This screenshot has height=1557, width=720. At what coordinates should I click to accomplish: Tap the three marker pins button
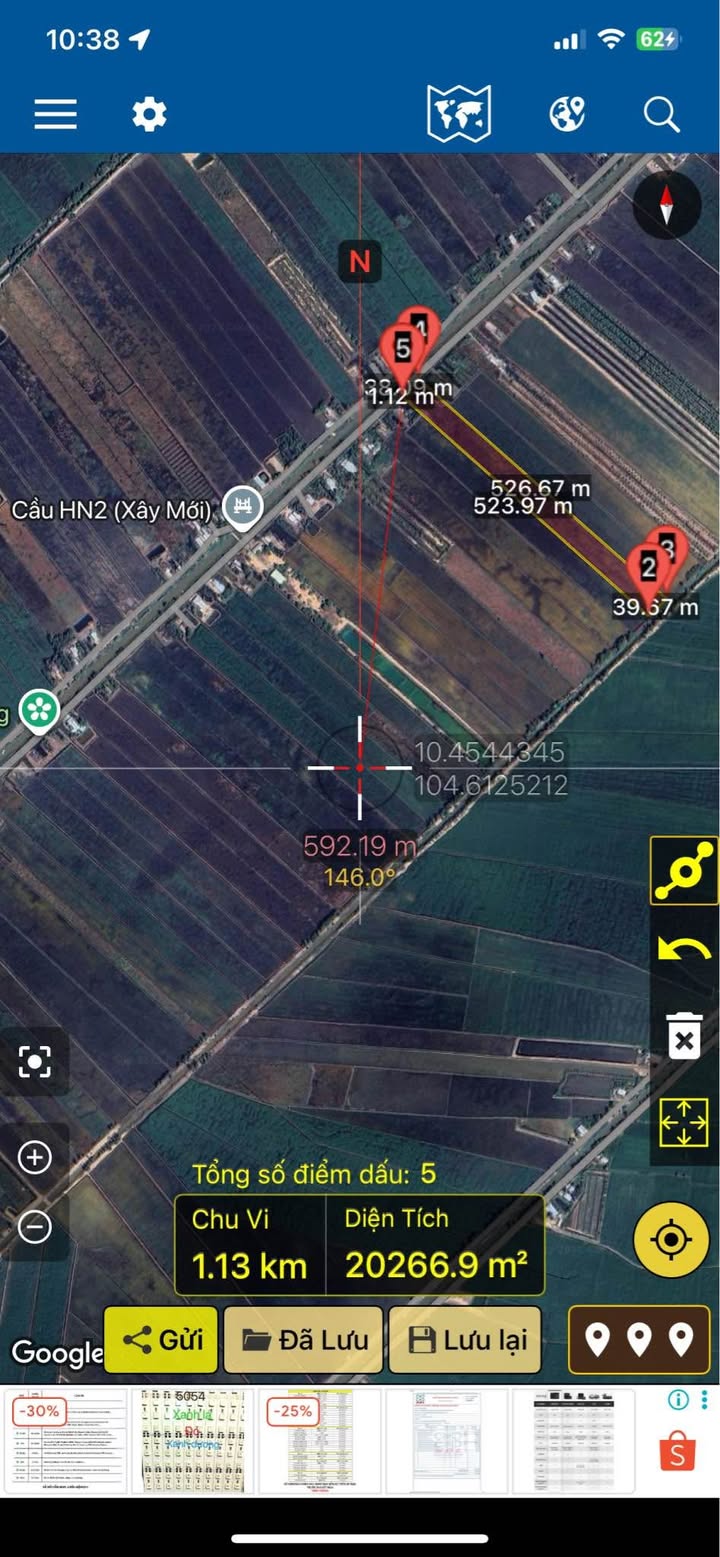(639, 1340)
